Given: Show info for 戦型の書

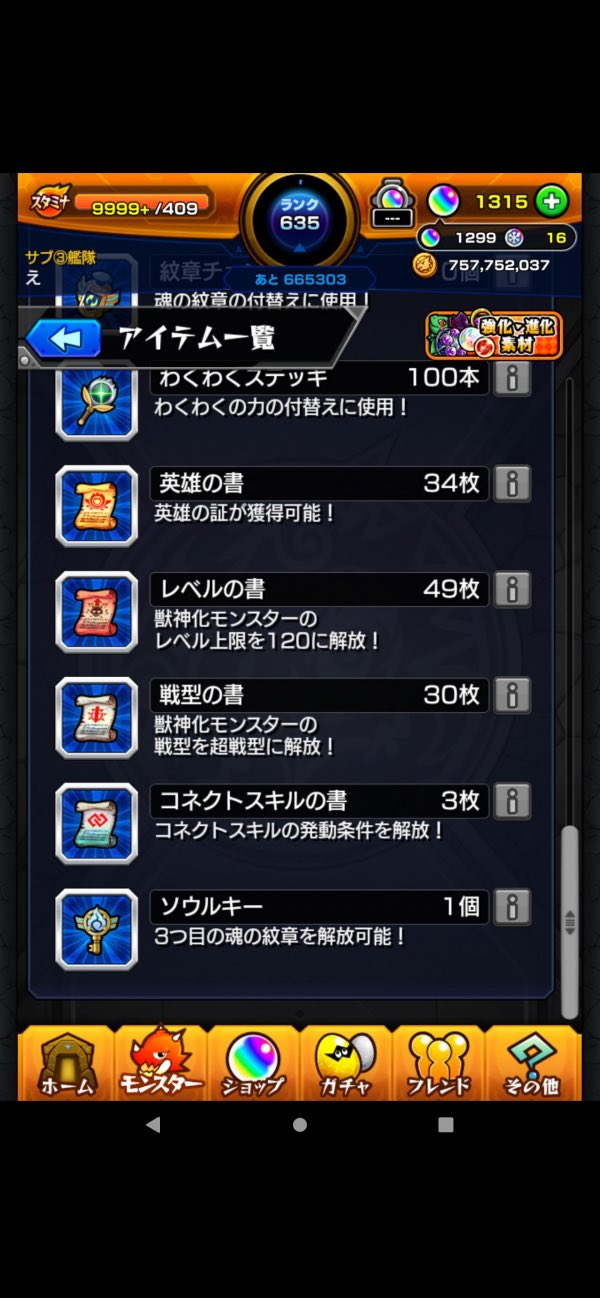Looking at the screenshot, I should pyautogui.click(x=512, y=695).
